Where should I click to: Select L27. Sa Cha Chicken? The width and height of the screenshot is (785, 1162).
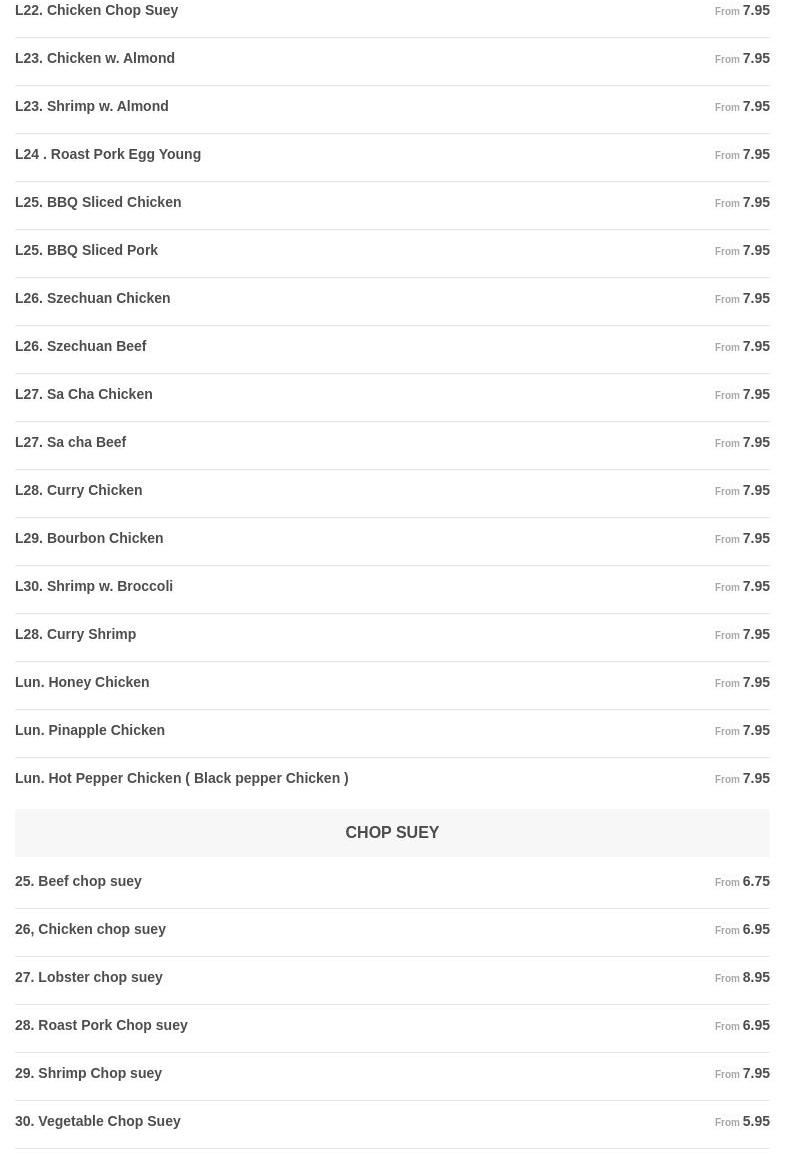[84, 394]
